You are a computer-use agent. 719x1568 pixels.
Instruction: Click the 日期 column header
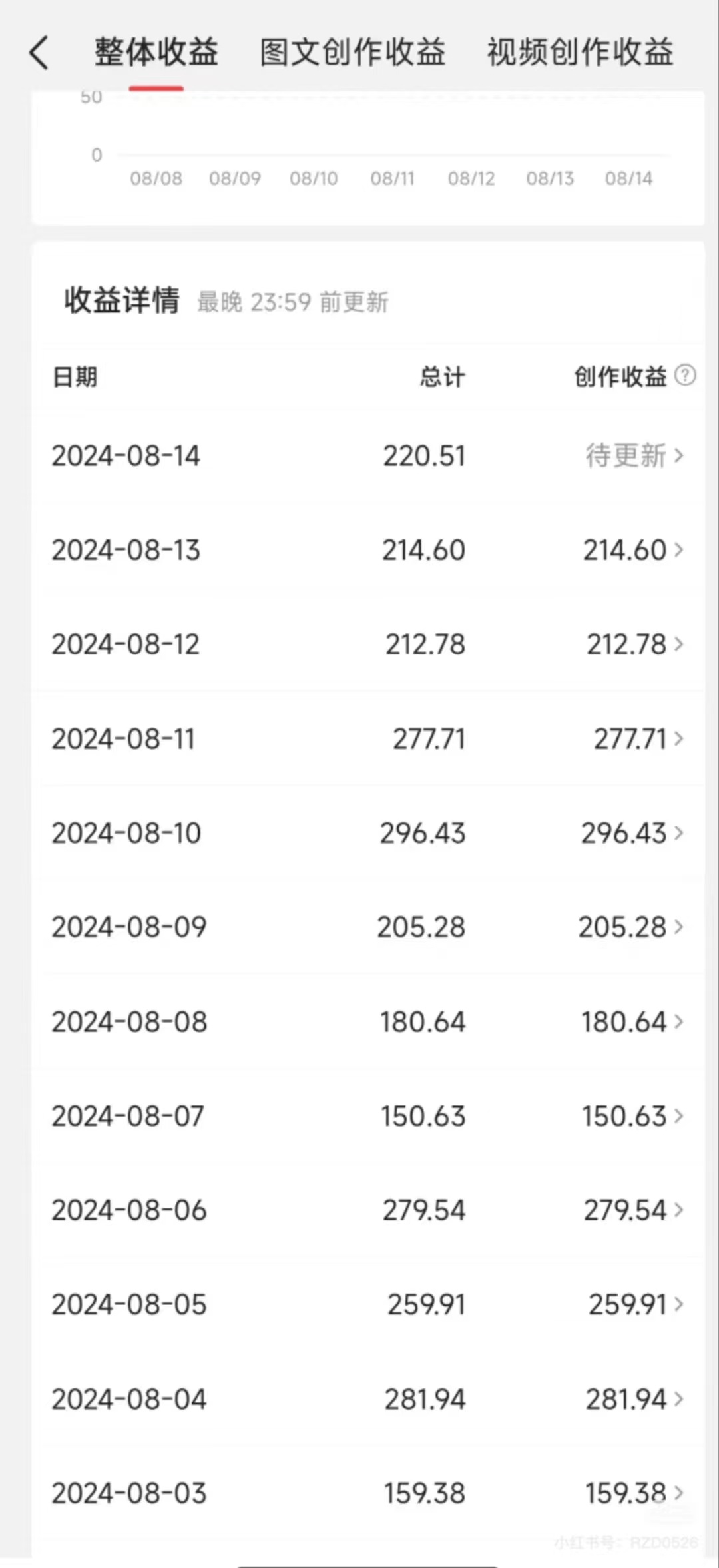point(75,376)
